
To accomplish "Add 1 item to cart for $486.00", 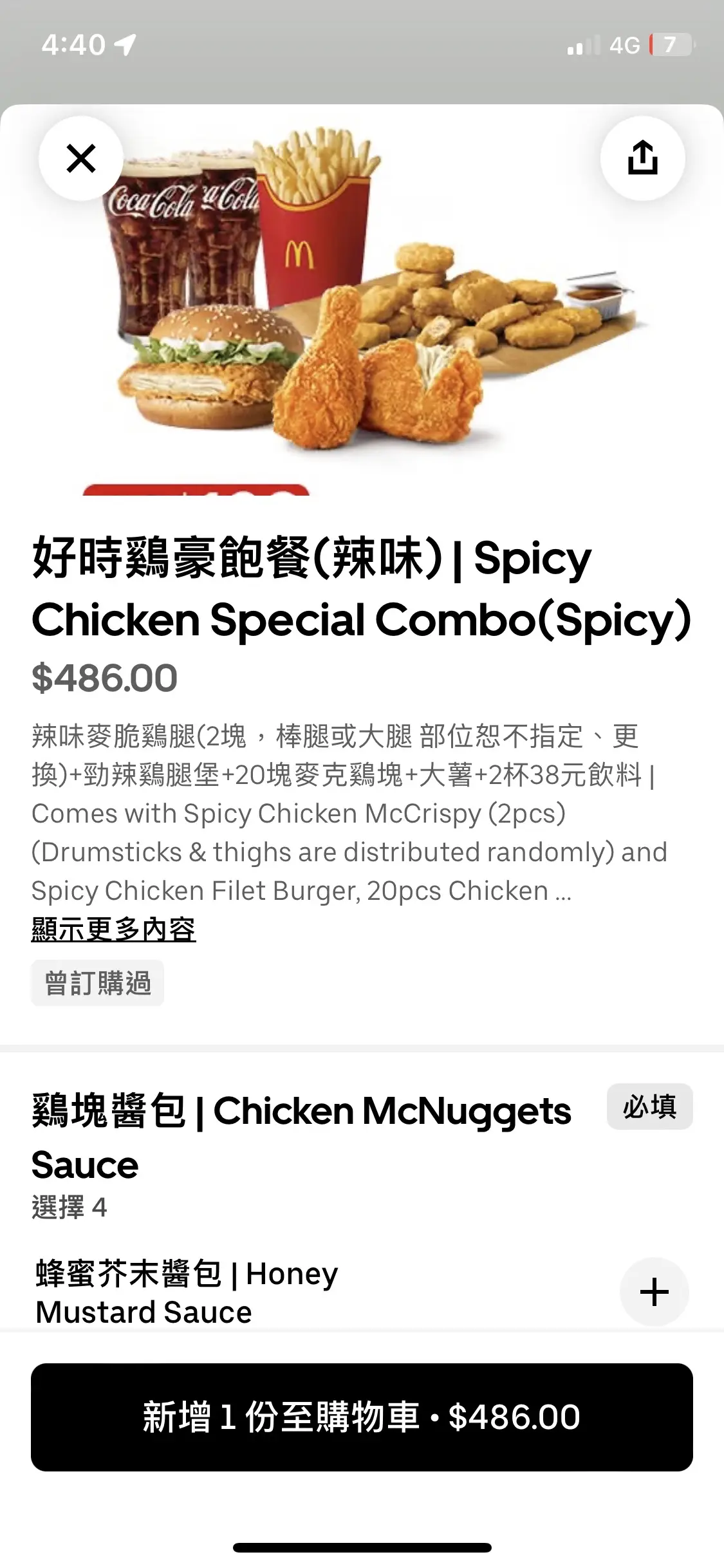I will coord(362,1417).
